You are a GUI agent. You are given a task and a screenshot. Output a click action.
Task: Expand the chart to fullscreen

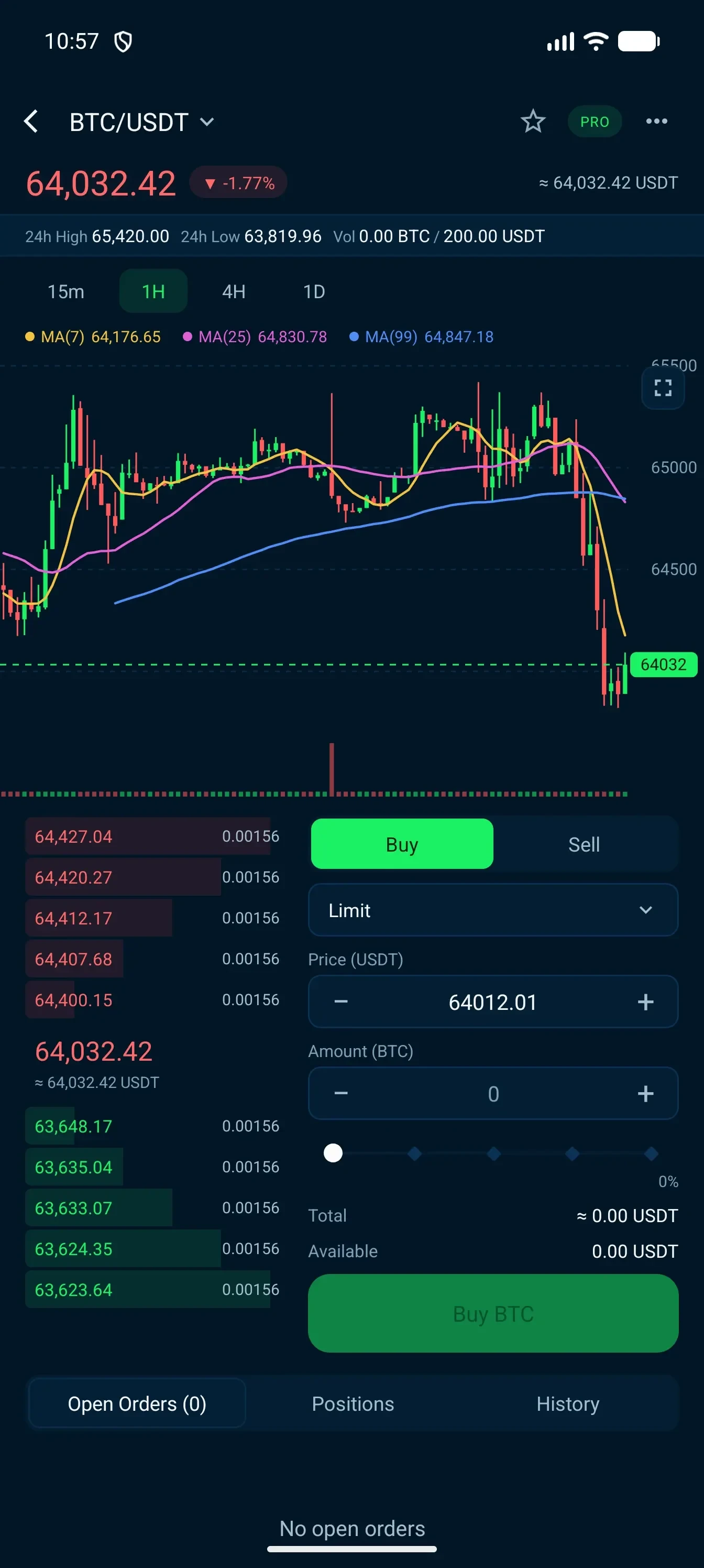pos(663,388)
